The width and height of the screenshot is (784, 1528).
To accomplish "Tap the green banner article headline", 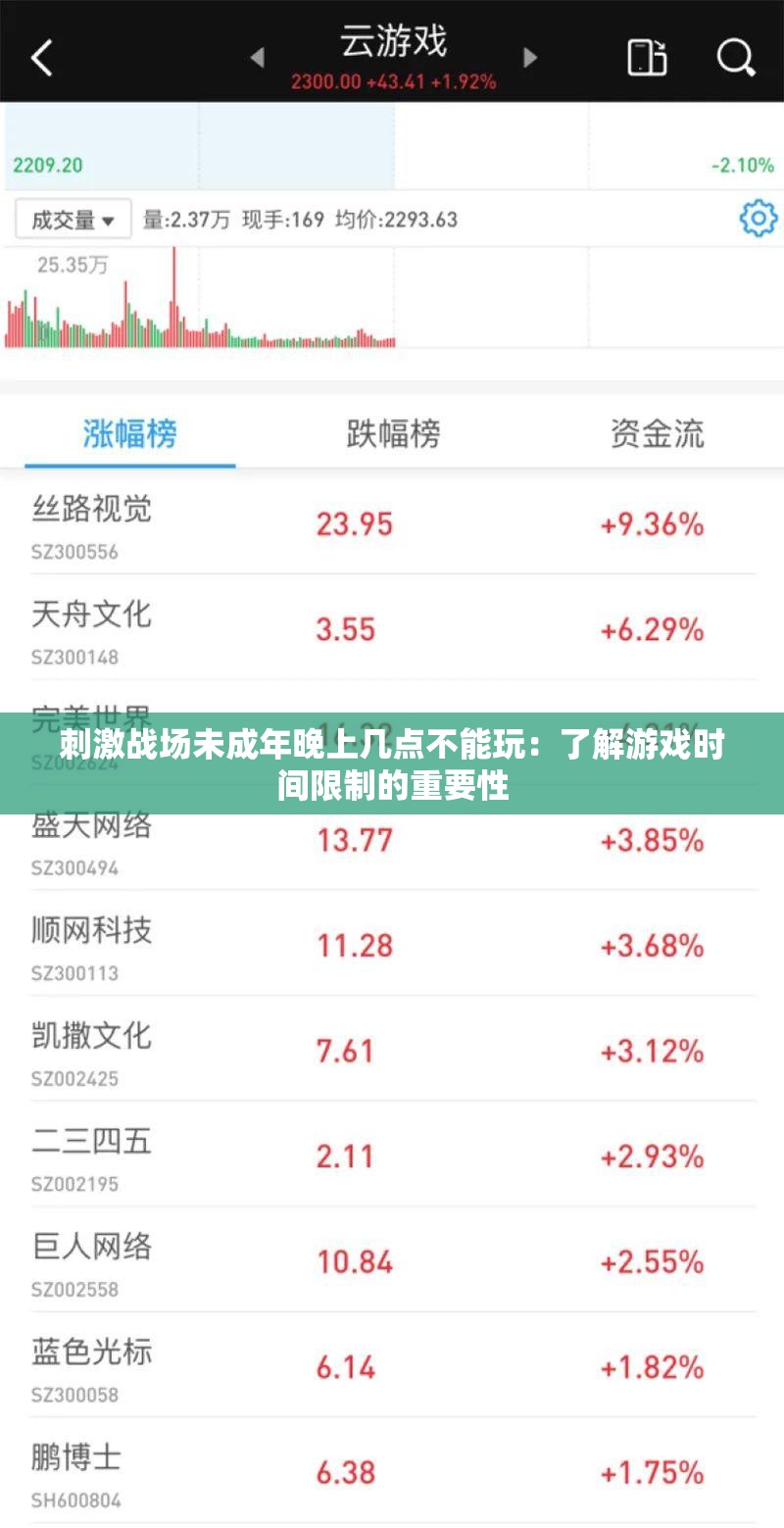I will 392,764.
